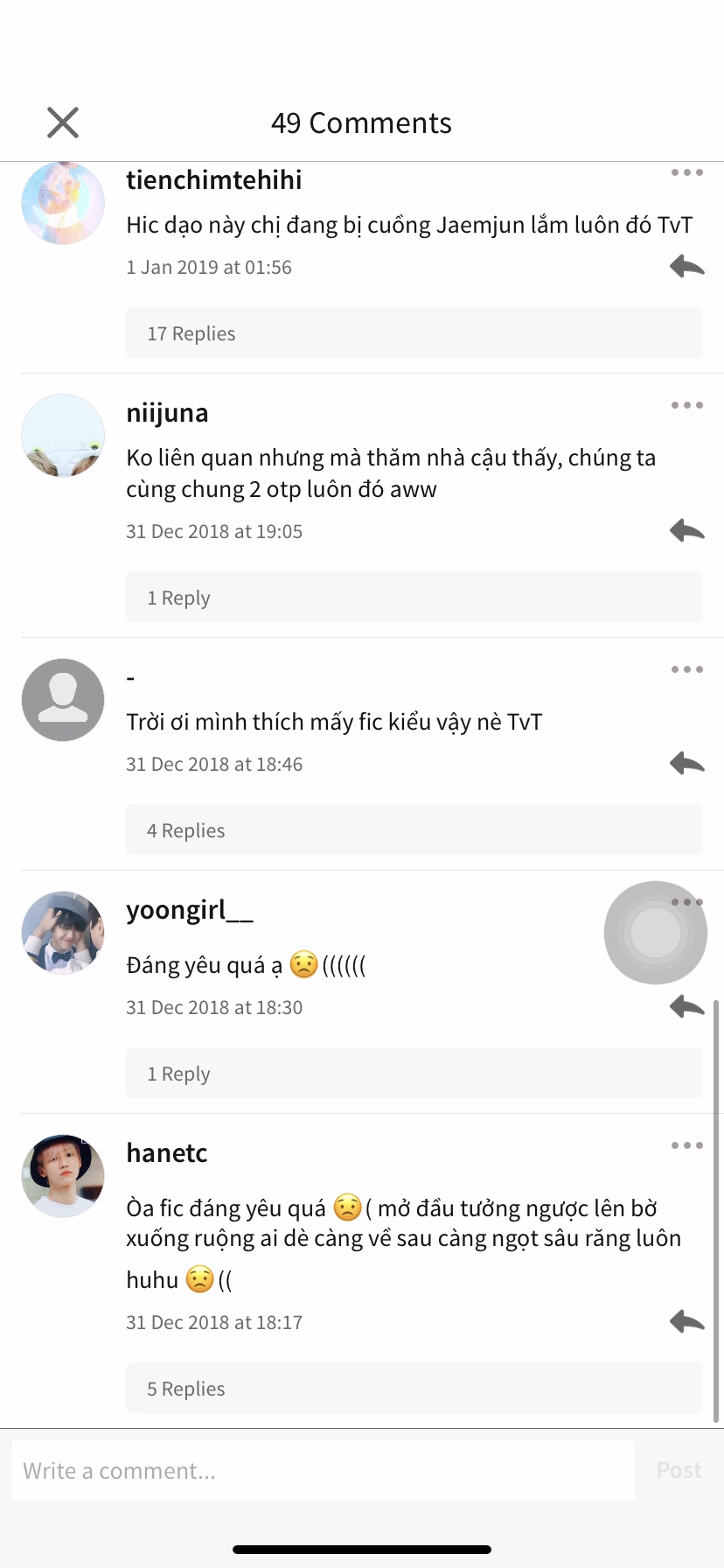Expand the 4 Replies thread
Screen dimensions: 724x1568
[414, 830]
